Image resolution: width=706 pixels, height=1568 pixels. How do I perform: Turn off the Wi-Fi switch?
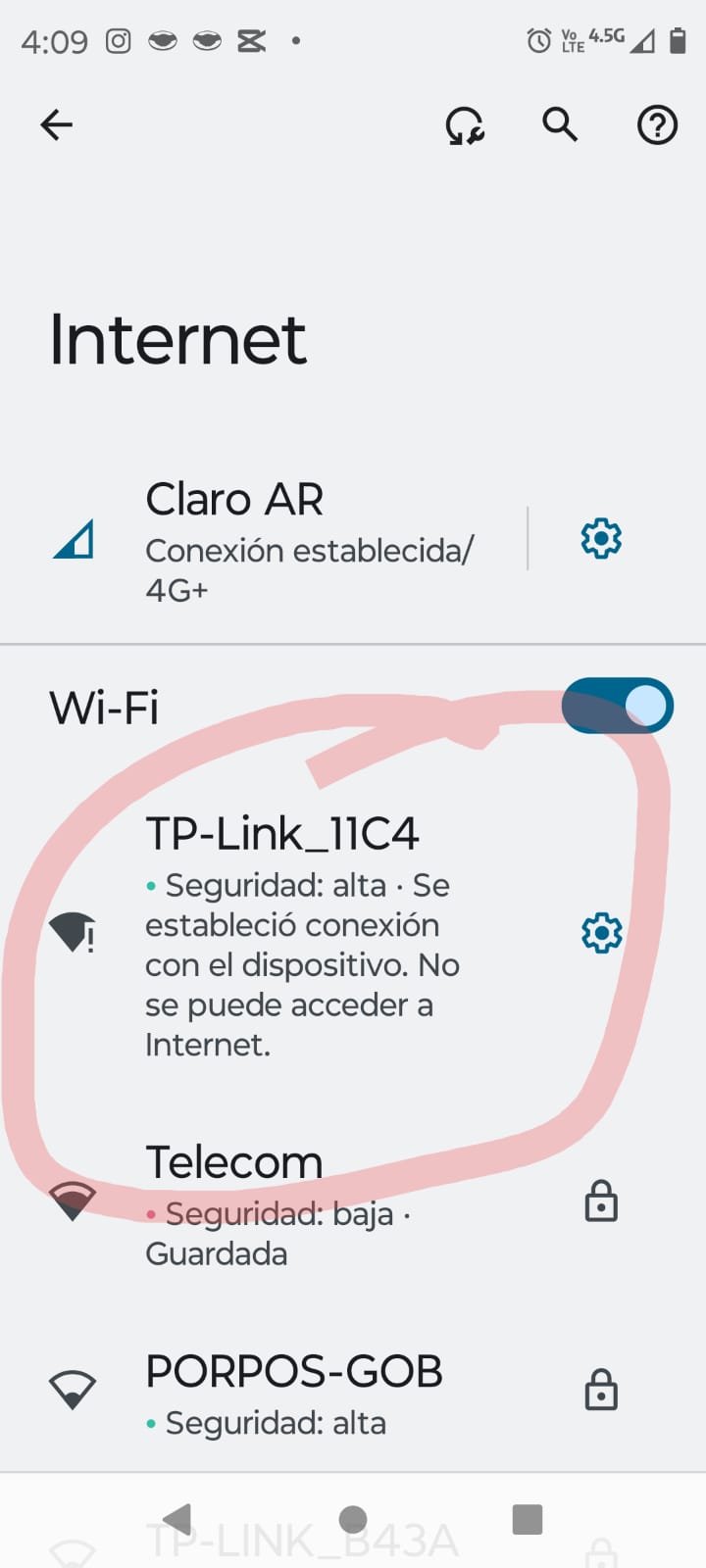click(618, 706)
